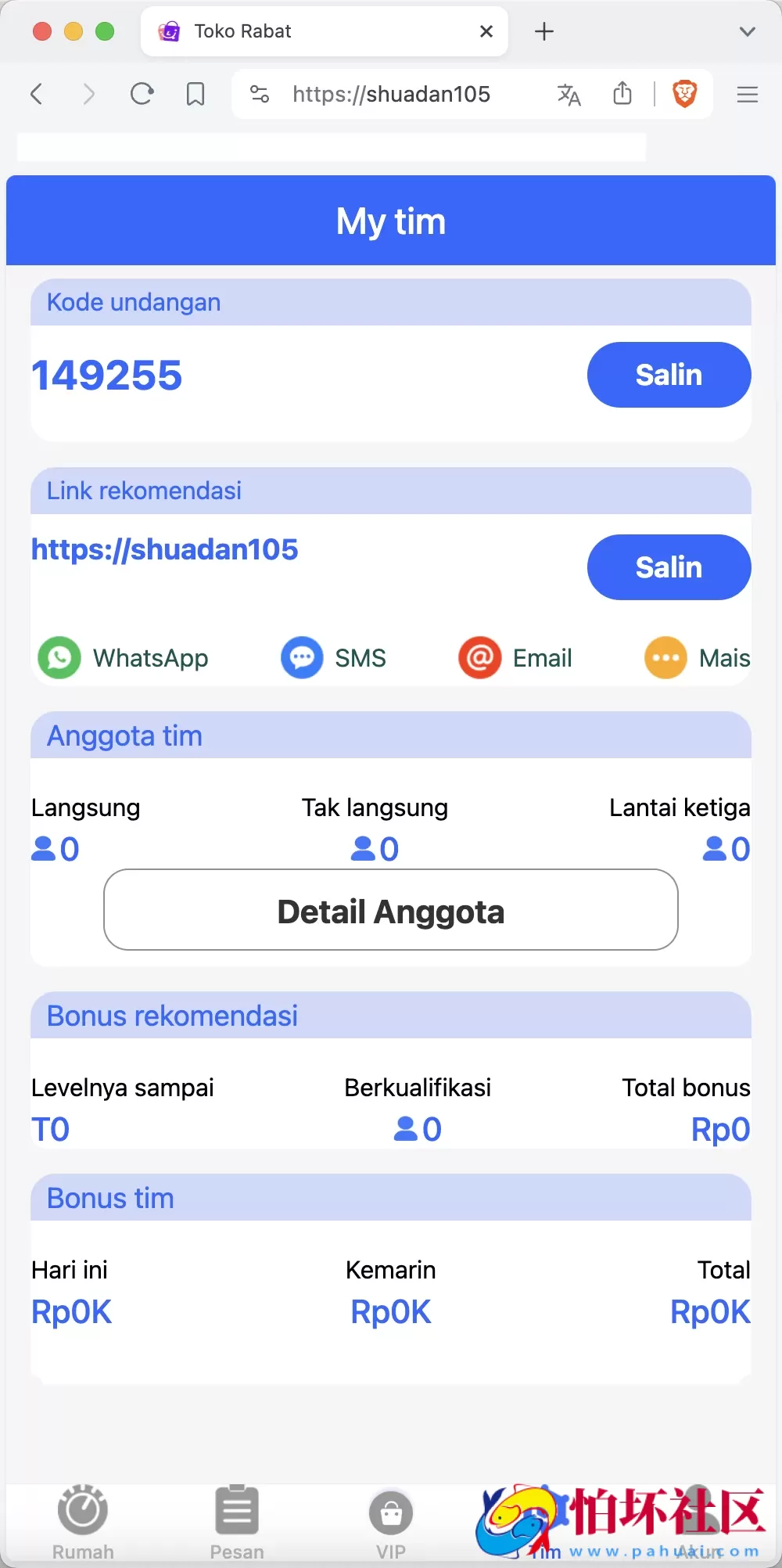Share the link via WhatsApp
This screenshot has height=1568, width=782.
coord(124,658)
